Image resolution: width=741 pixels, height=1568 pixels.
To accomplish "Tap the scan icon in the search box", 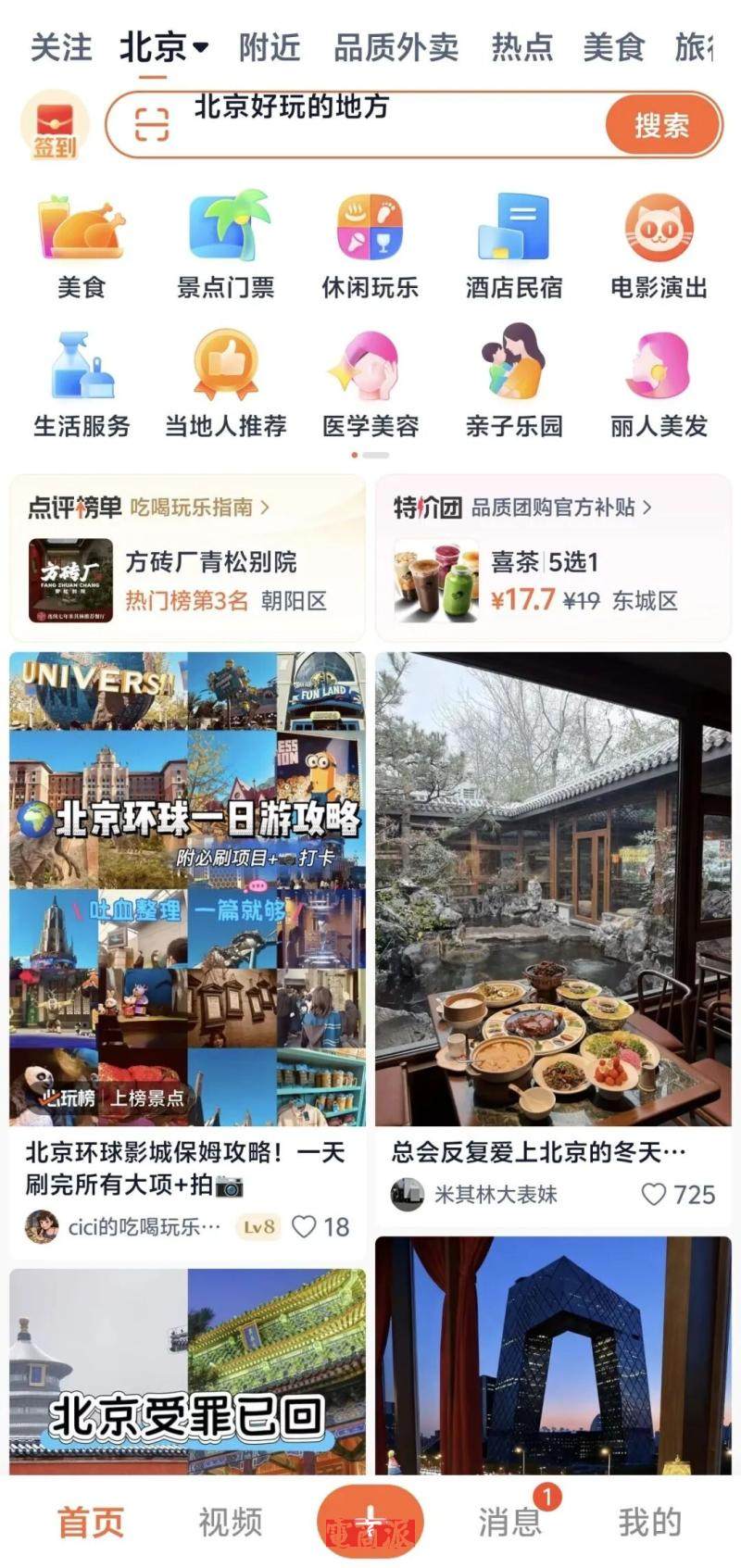I will [x=152, y=123].
